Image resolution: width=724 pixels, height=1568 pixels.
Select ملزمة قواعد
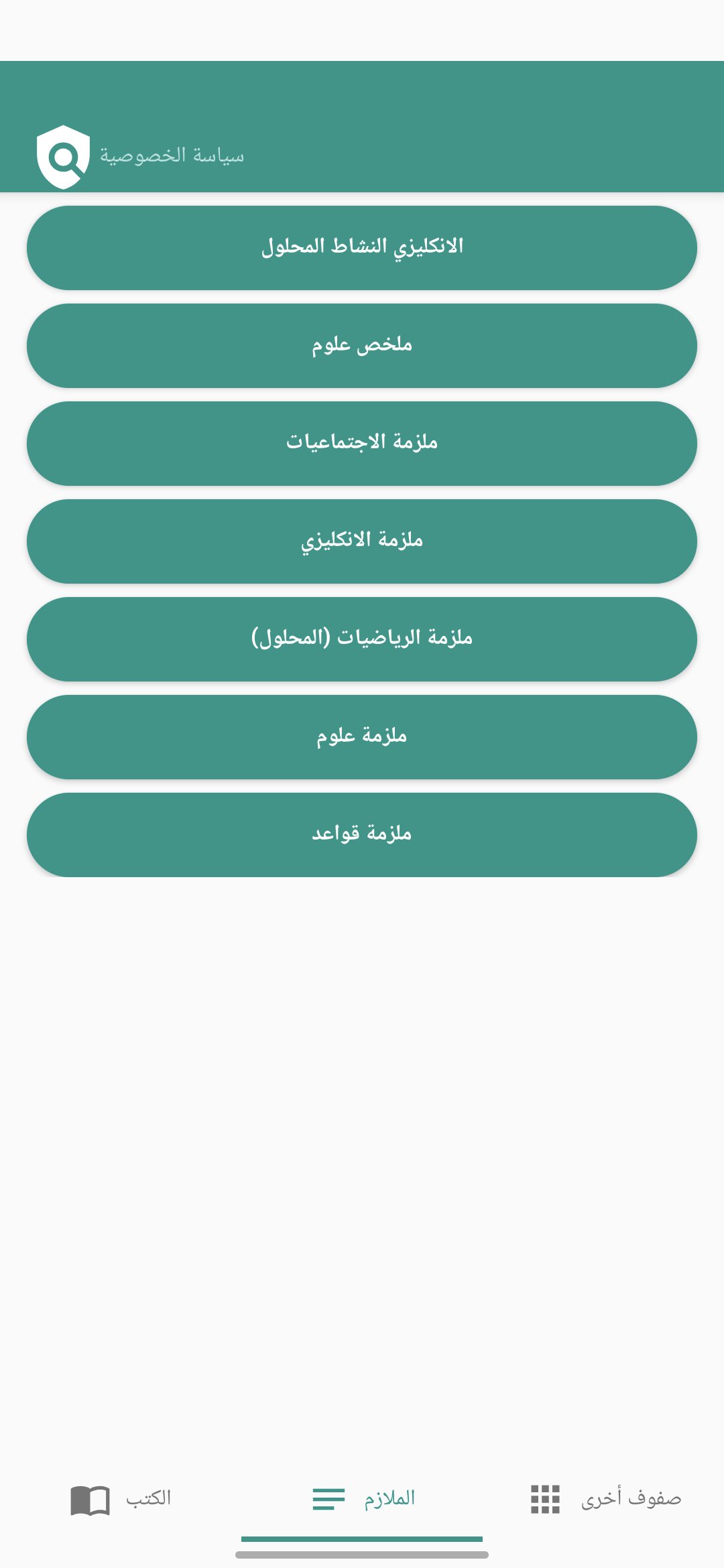coord(362,835)
